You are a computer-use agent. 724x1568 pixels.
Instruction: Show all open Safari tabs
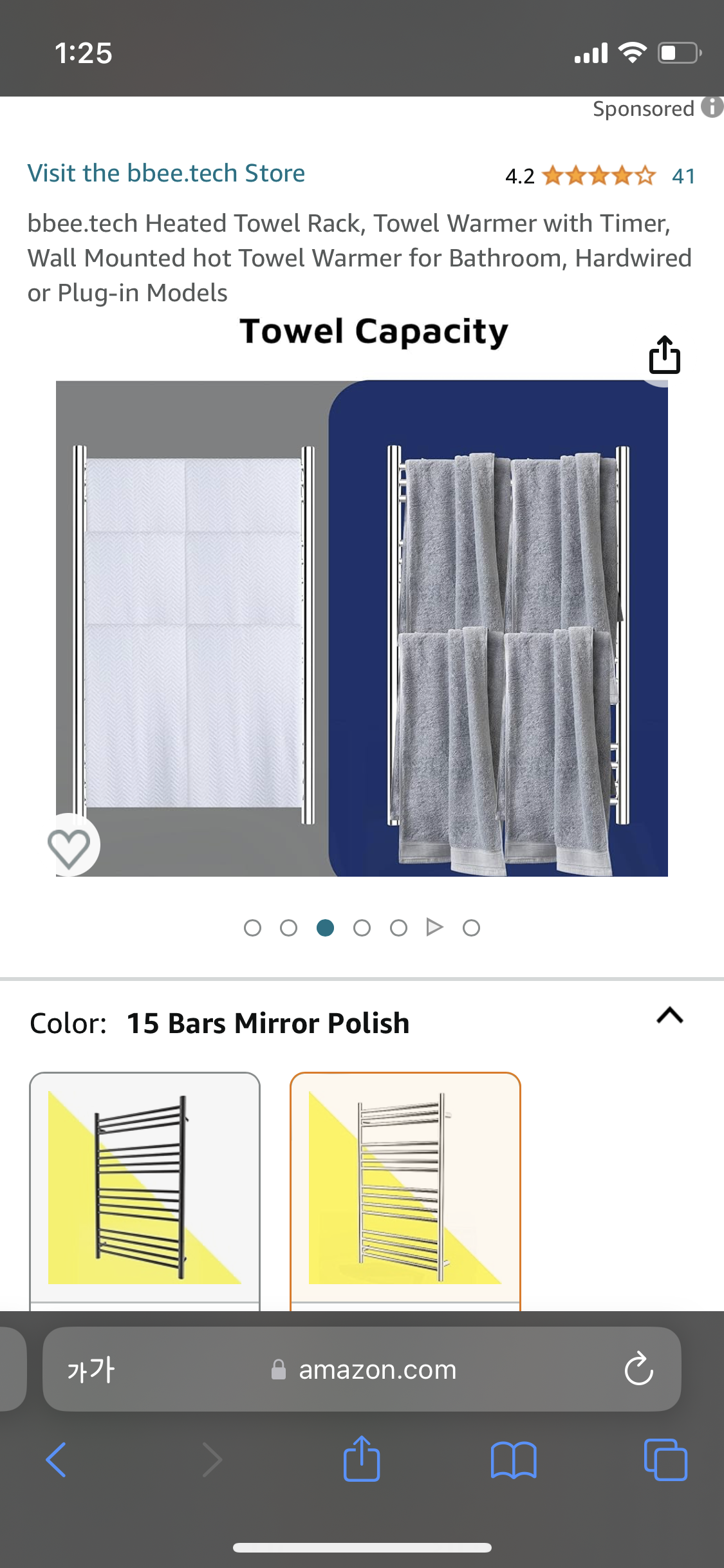(665, 1459)
